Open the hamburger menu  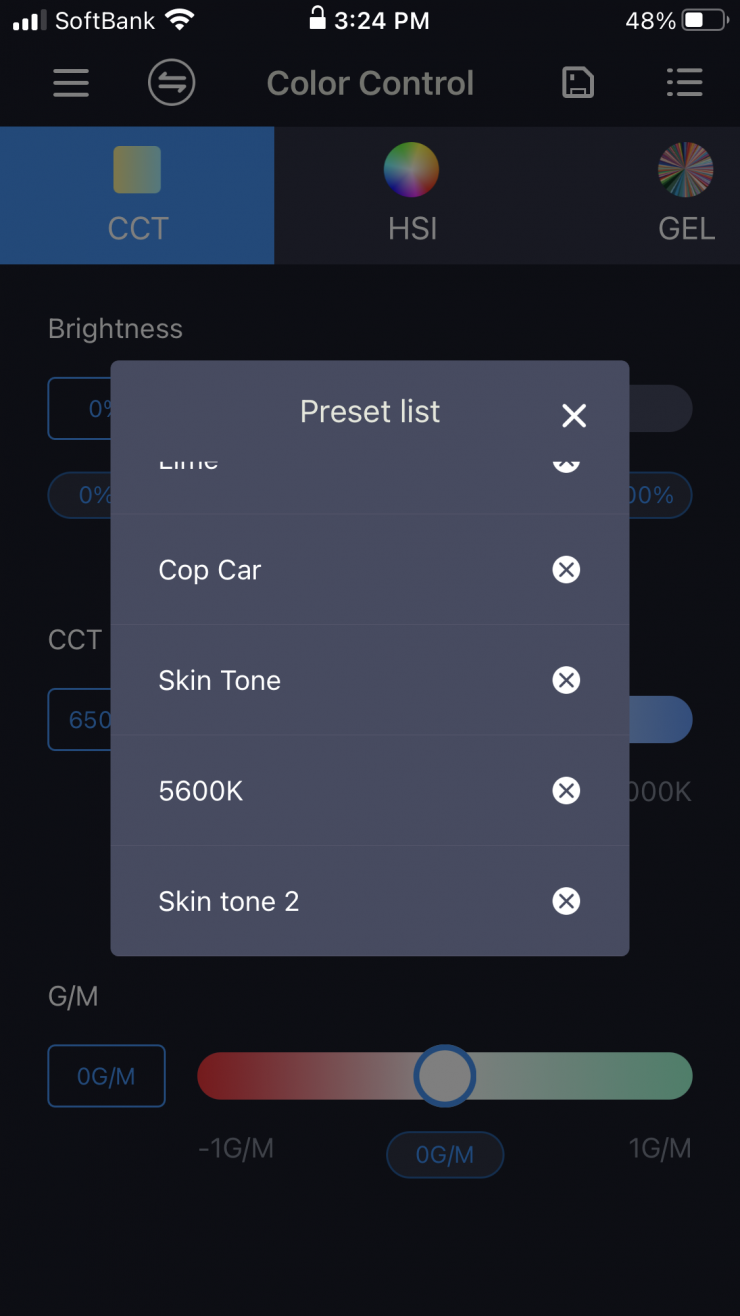tap(71, 83)
